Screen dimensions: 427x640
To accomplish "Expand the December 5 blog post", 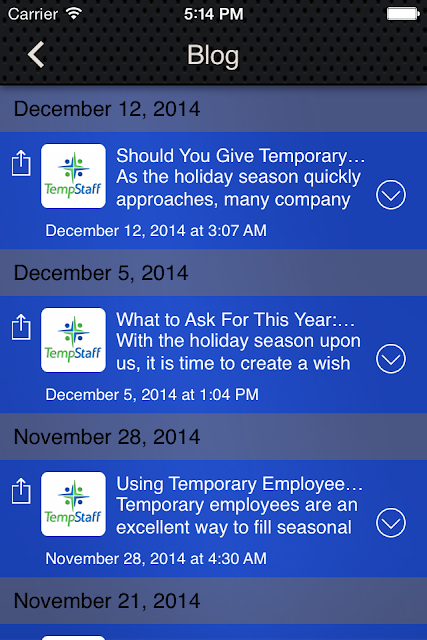I will pos(391,359).
